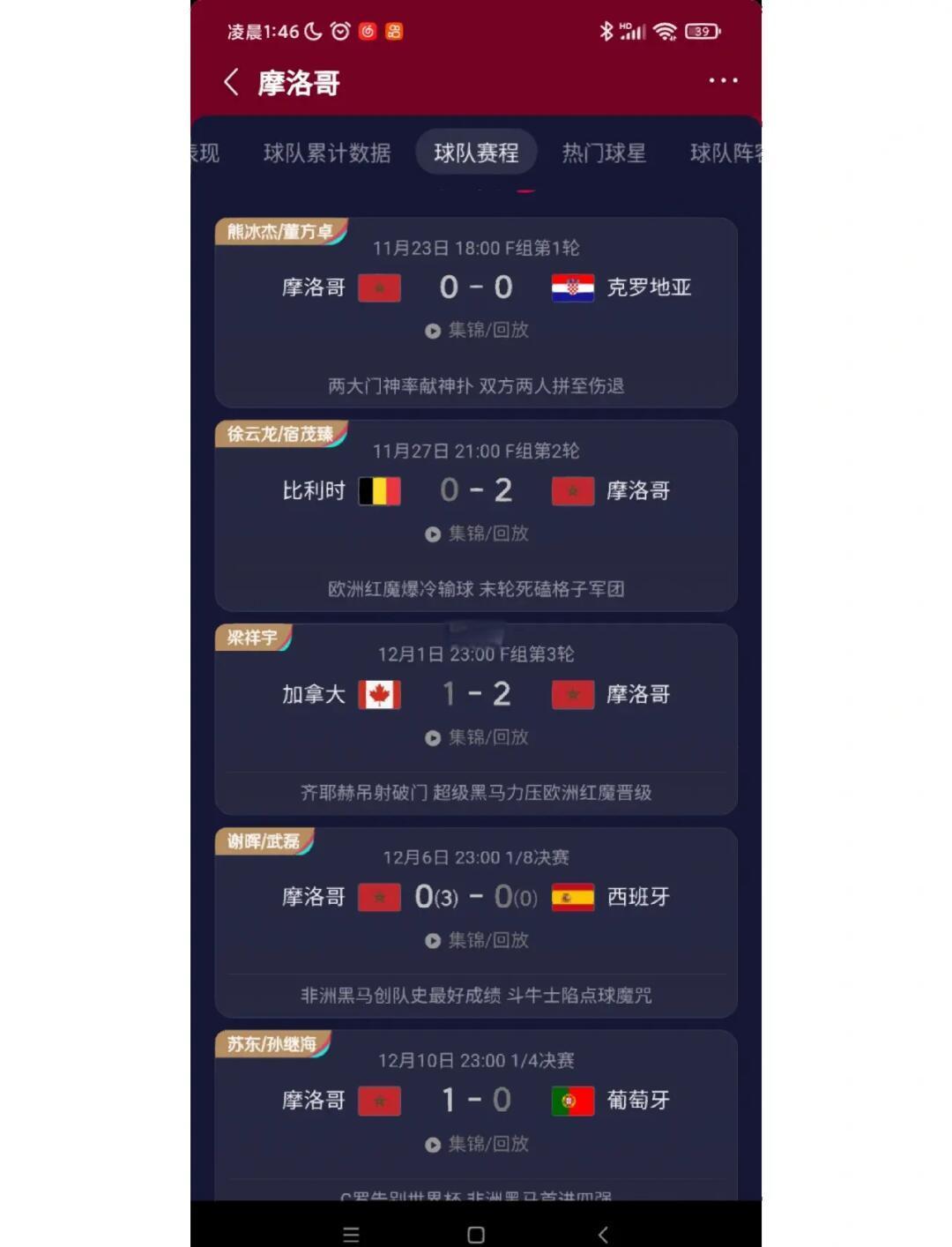This screenshot has width=952, height=1247.
Task: Play 集锦/回放 for 摩洛哥 vs 葡萄牙
Action: tap(477, 1144)
